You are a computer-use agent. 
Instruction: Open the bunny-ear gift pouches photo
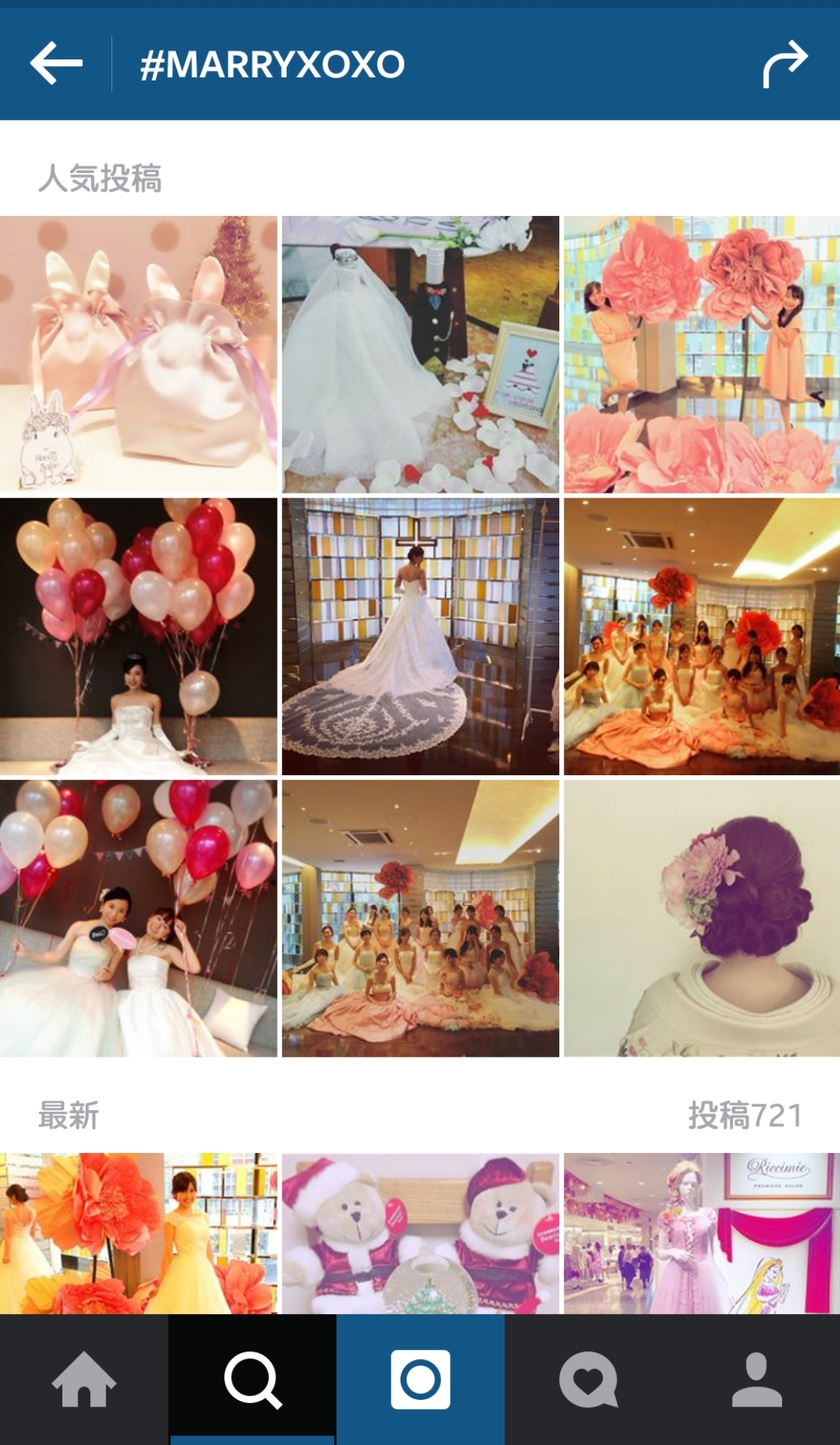pyautogui.click(x=140, y=352)
